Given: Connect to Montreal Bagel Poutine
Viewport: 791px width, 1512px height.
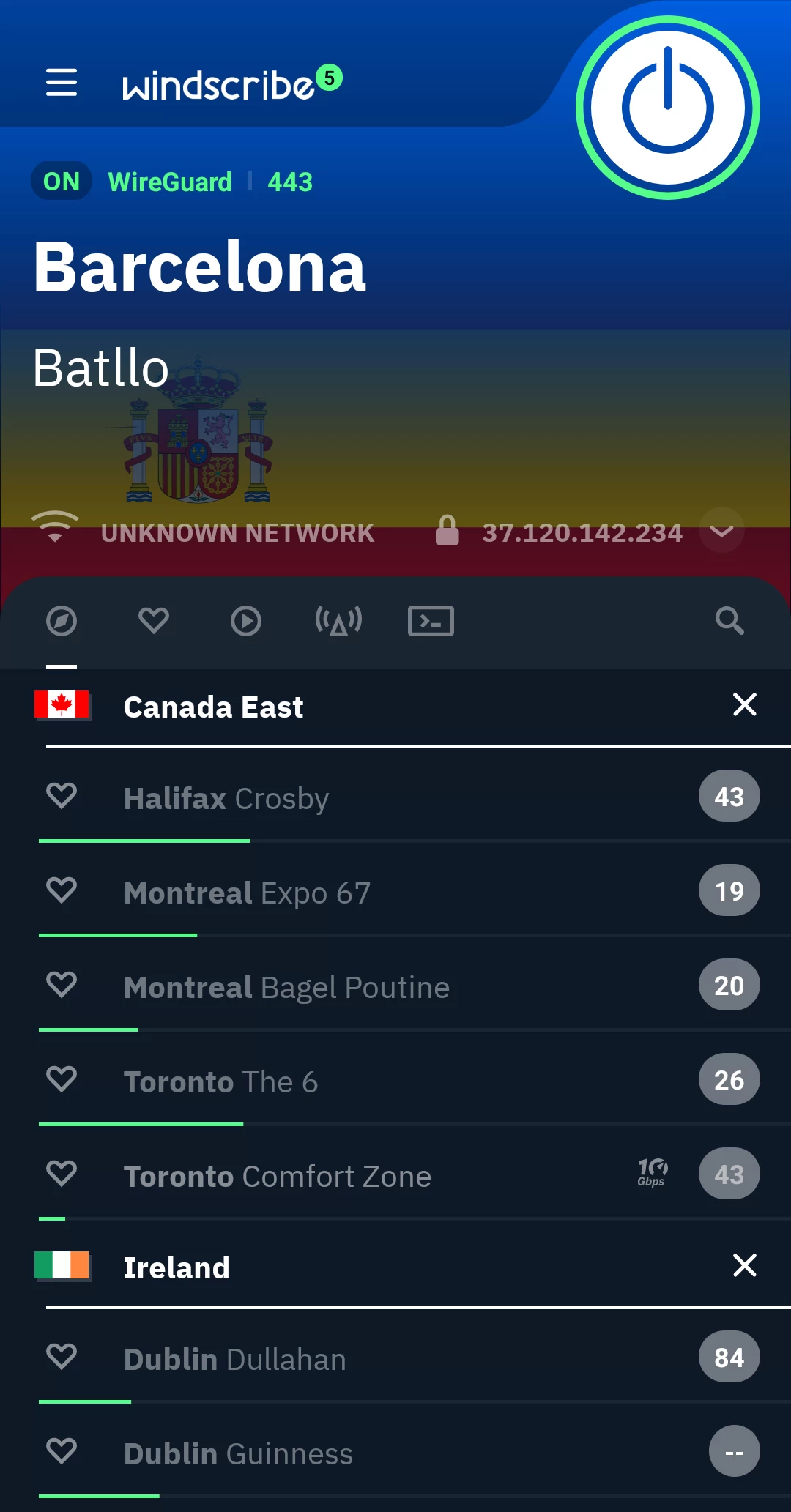Looking at the screenshot, I should click(x=287, y=987).
